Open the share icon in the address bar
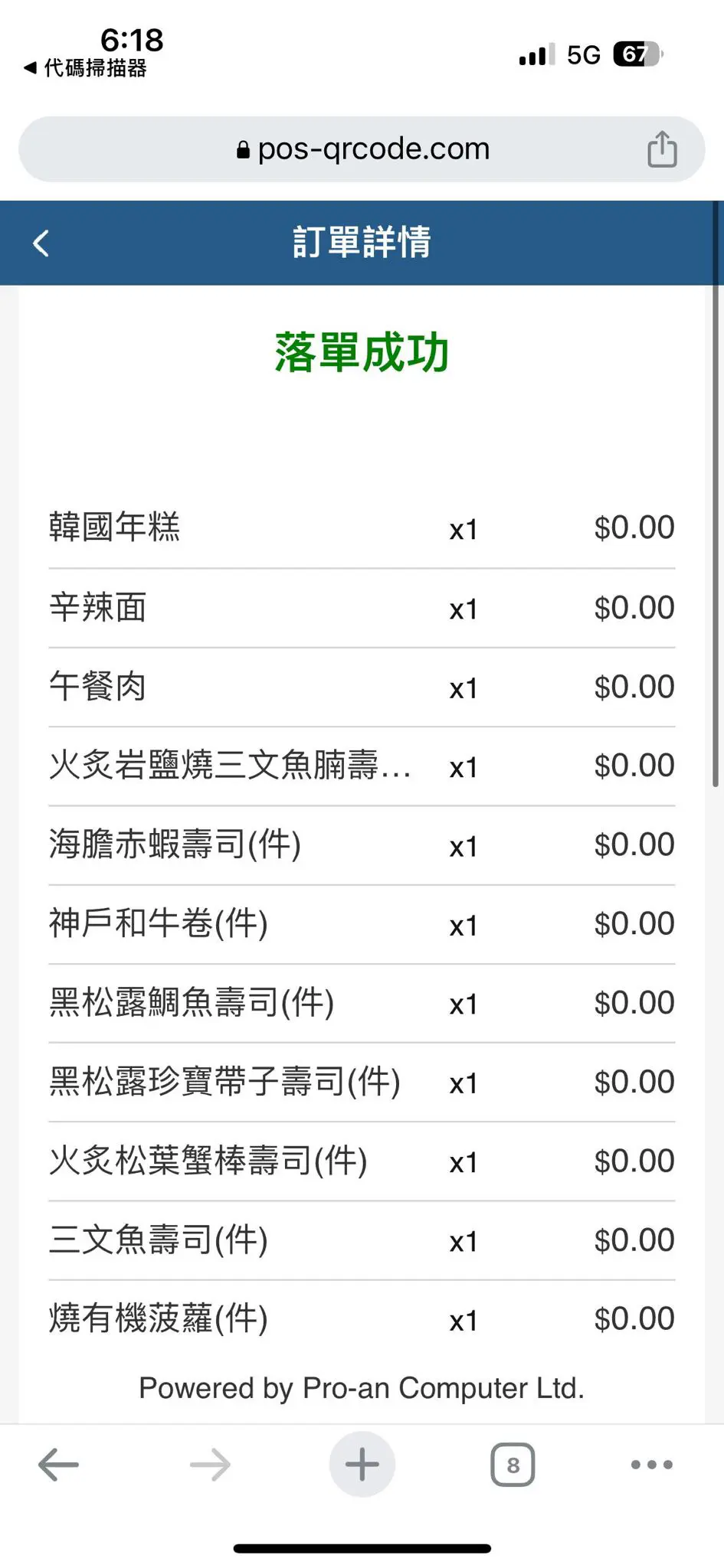The height and width of the screenshot is (1568, 724). pos(662,149)
